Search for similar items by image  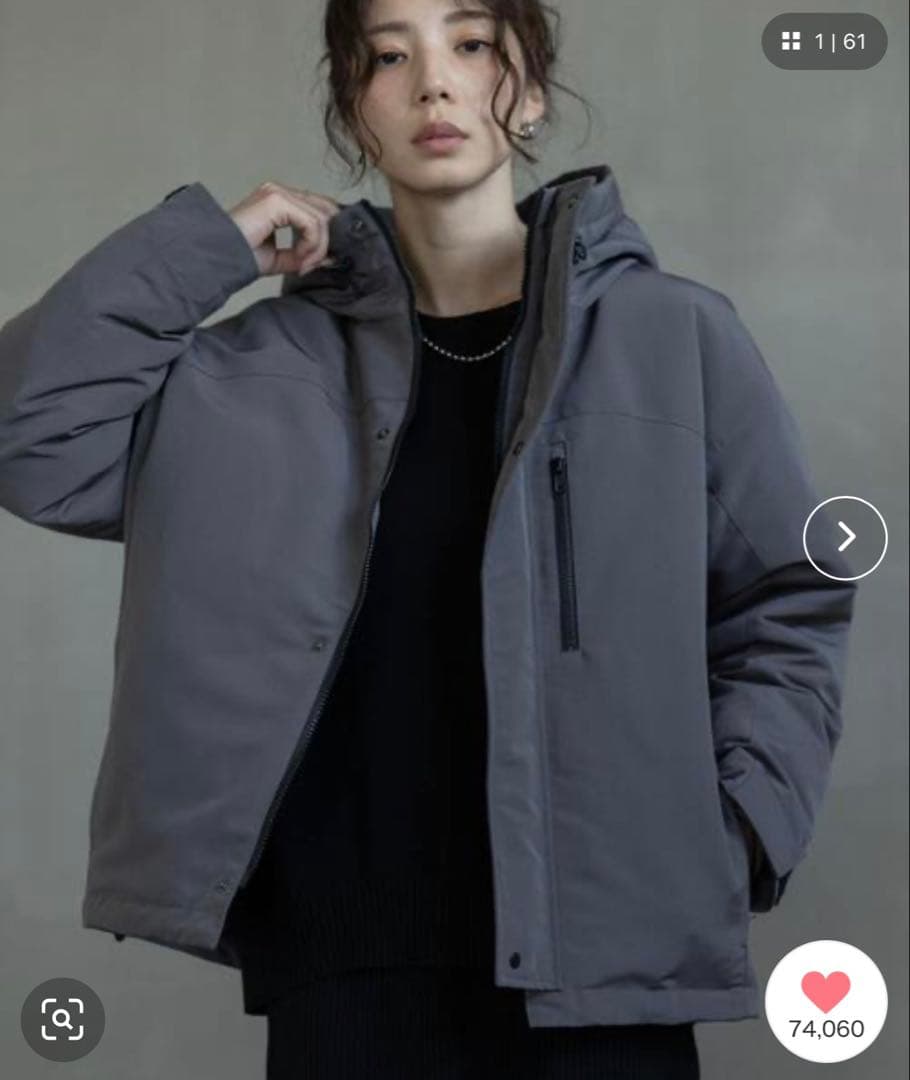point(63,1019)
